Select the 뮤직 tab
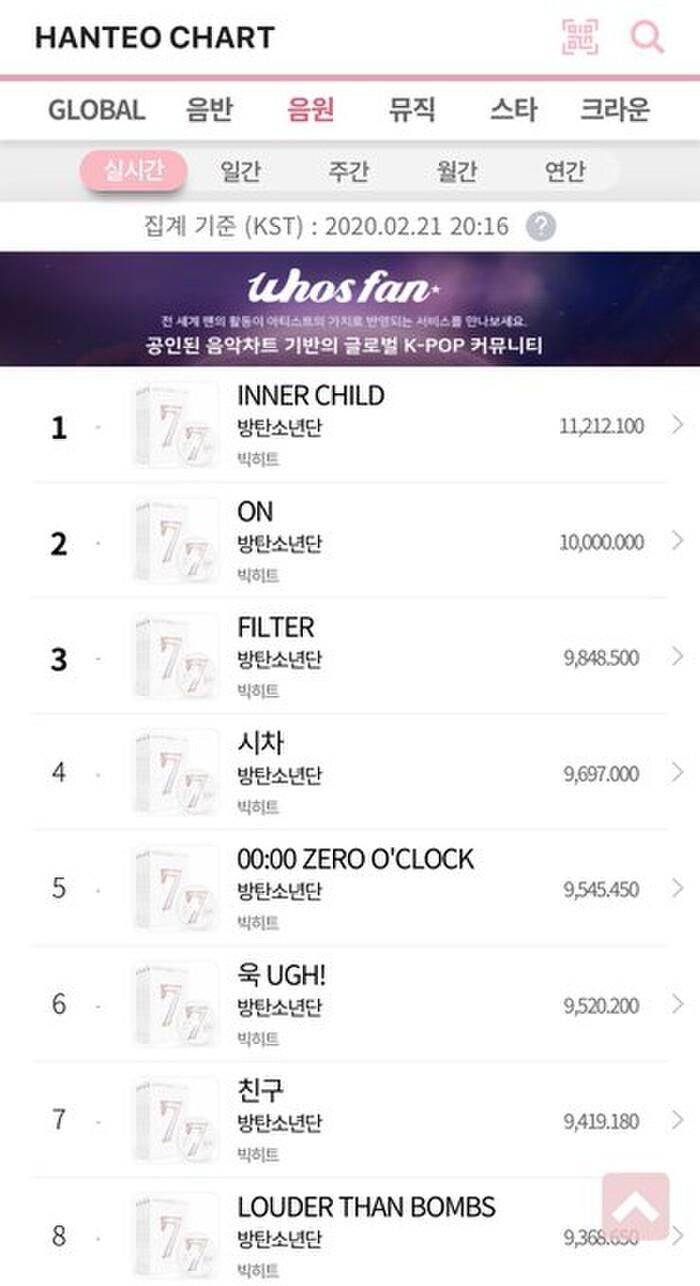 pos(412,109)
